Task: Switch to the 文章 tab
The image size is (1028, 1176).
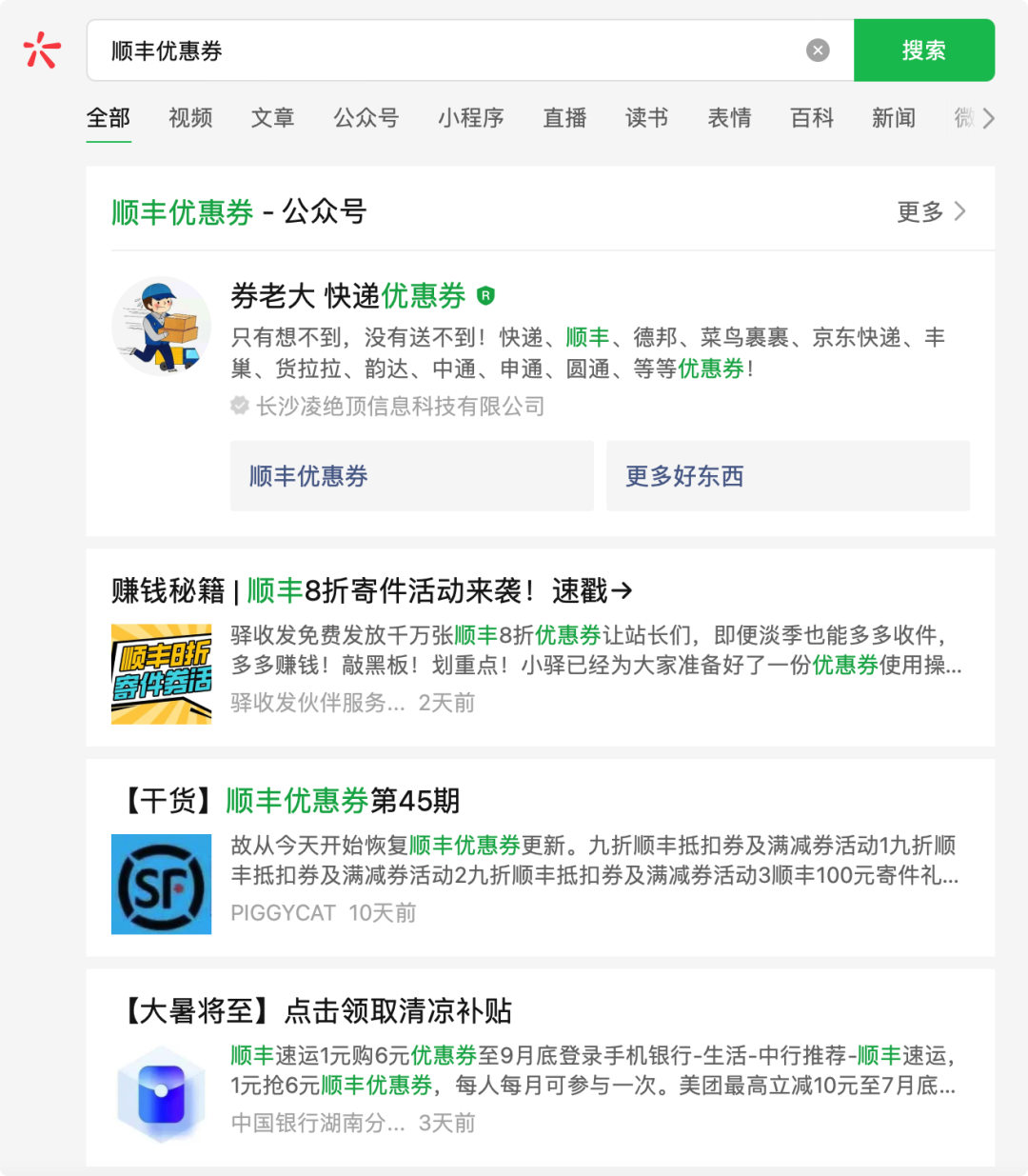Action: (272, 118)
